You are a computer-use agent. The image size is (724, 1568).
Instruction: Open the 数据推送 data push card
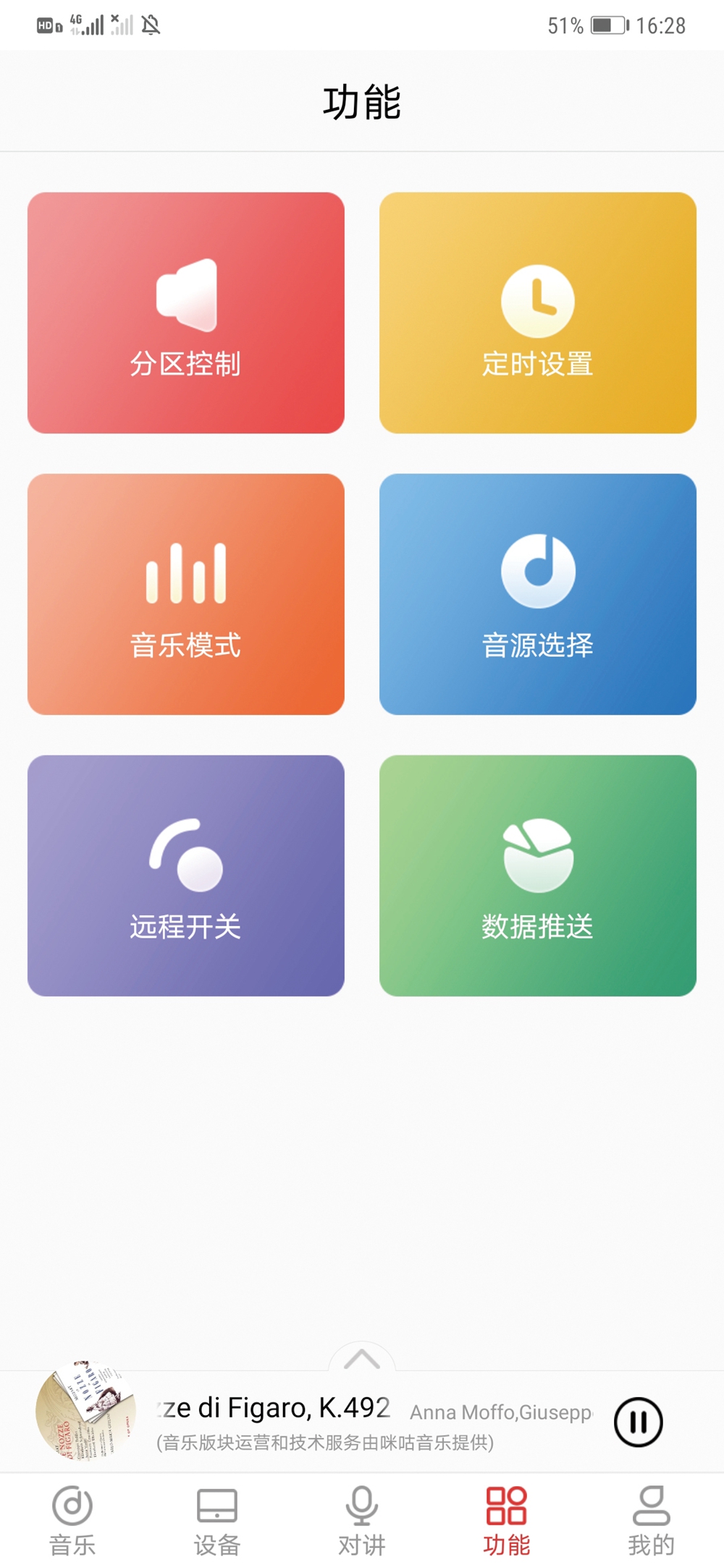537,876
